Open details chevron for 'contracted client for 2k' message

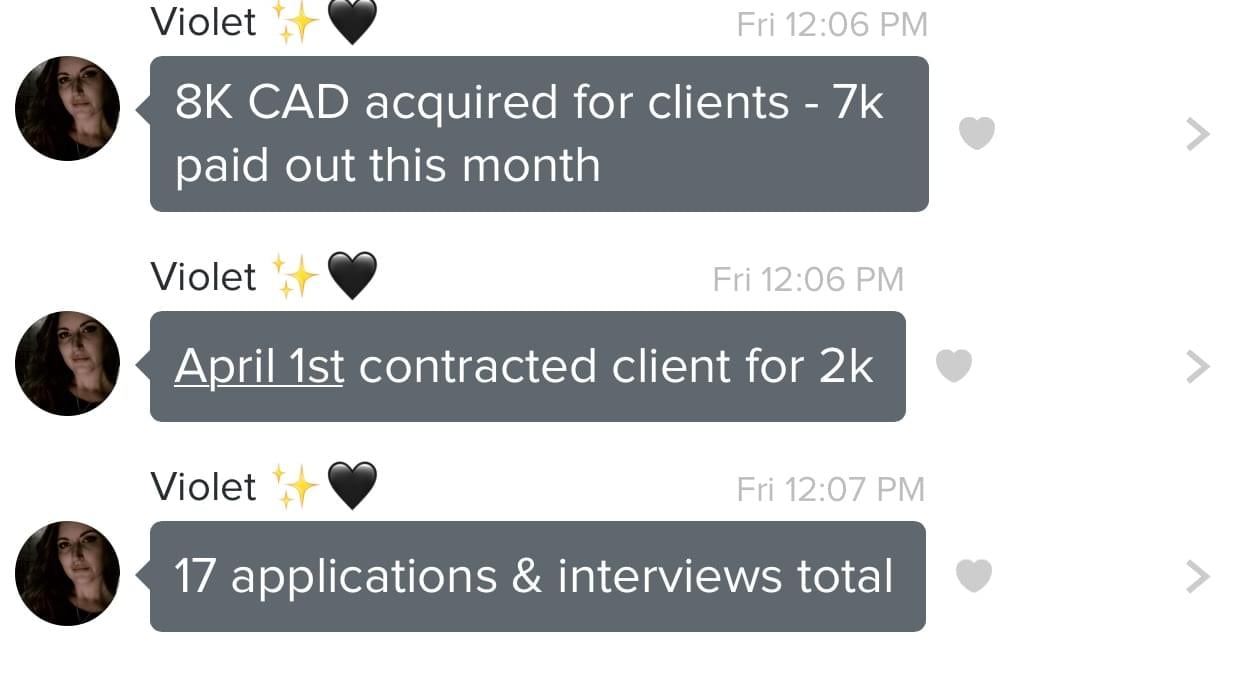click(1197, 368)
